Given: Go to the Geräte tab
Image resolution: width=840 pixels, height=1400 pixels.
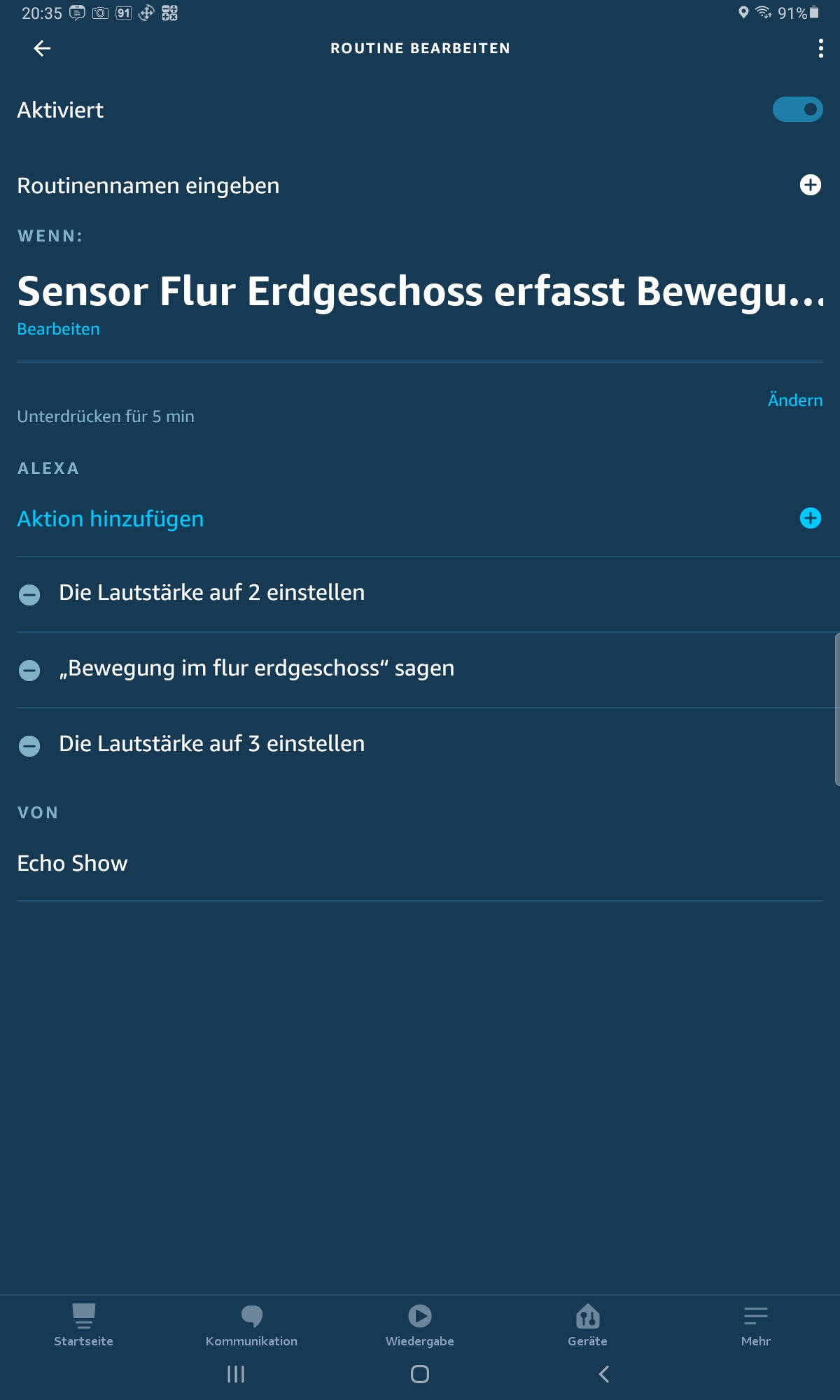Looking at the screenshot, I should pyautogui.click(x=587, y=1324).
